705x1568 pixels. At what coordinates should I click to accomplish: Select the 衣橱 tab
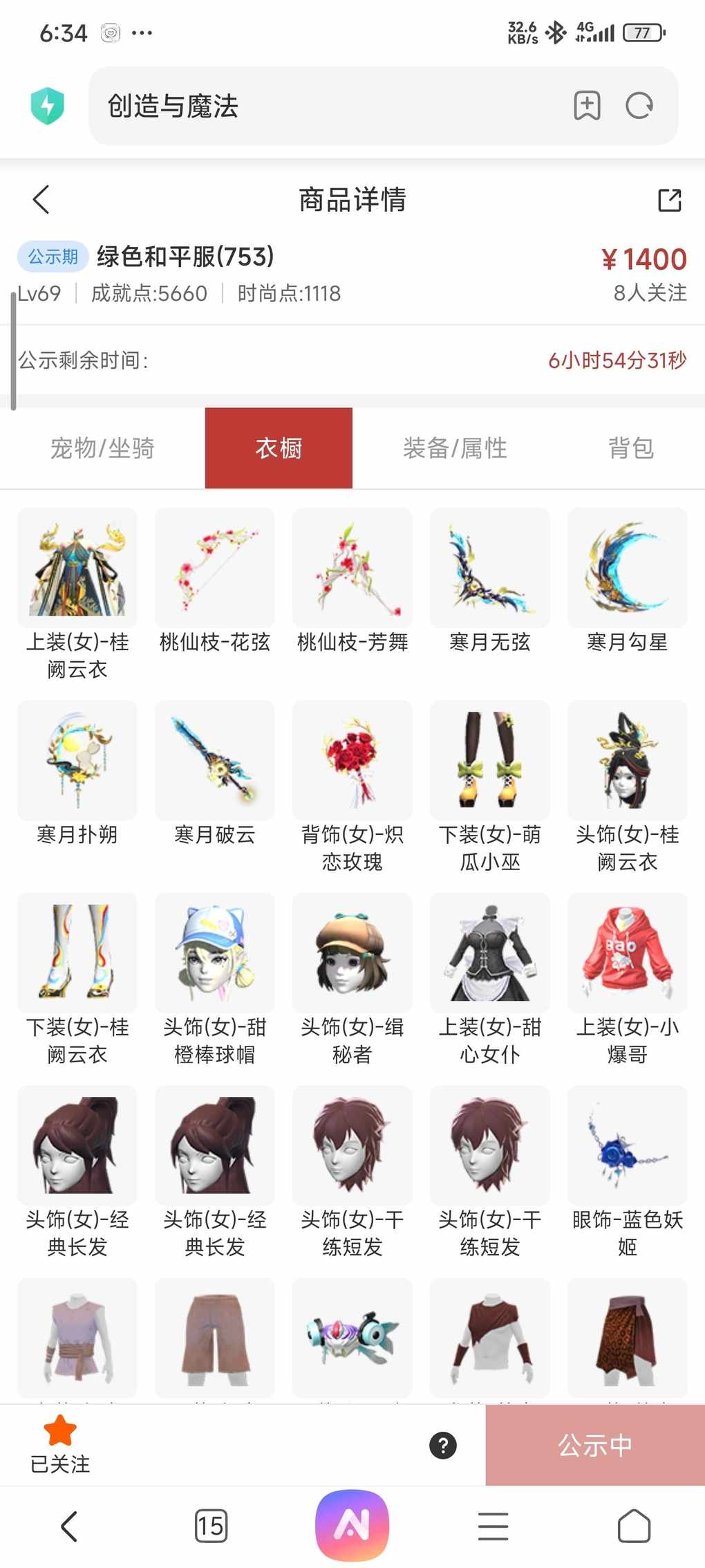[x=279, y=448]
